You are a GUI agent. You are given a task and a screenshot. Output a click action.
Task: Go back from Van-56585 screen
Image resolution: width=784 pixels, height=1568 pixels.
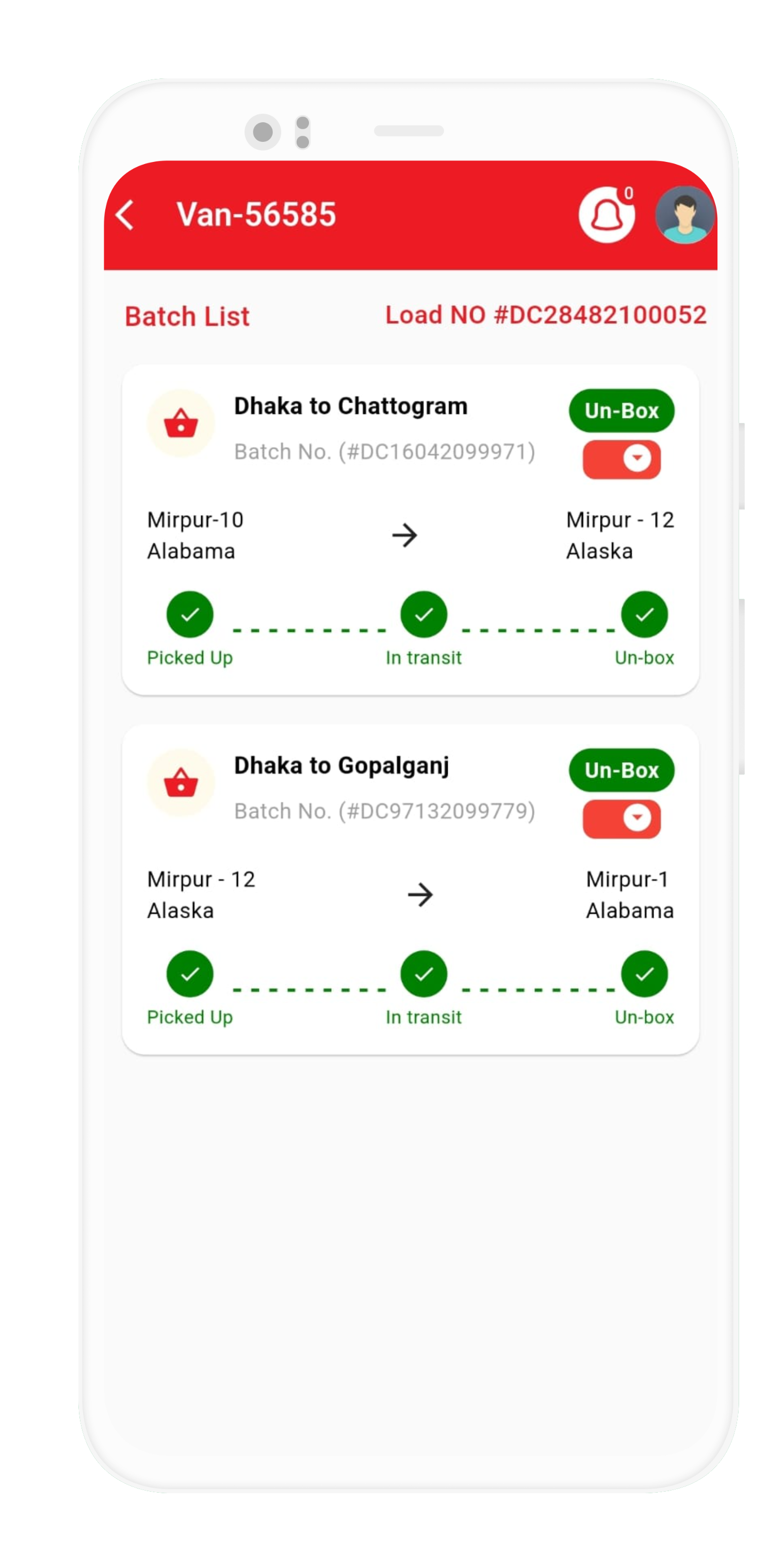(x=125, y=215)
